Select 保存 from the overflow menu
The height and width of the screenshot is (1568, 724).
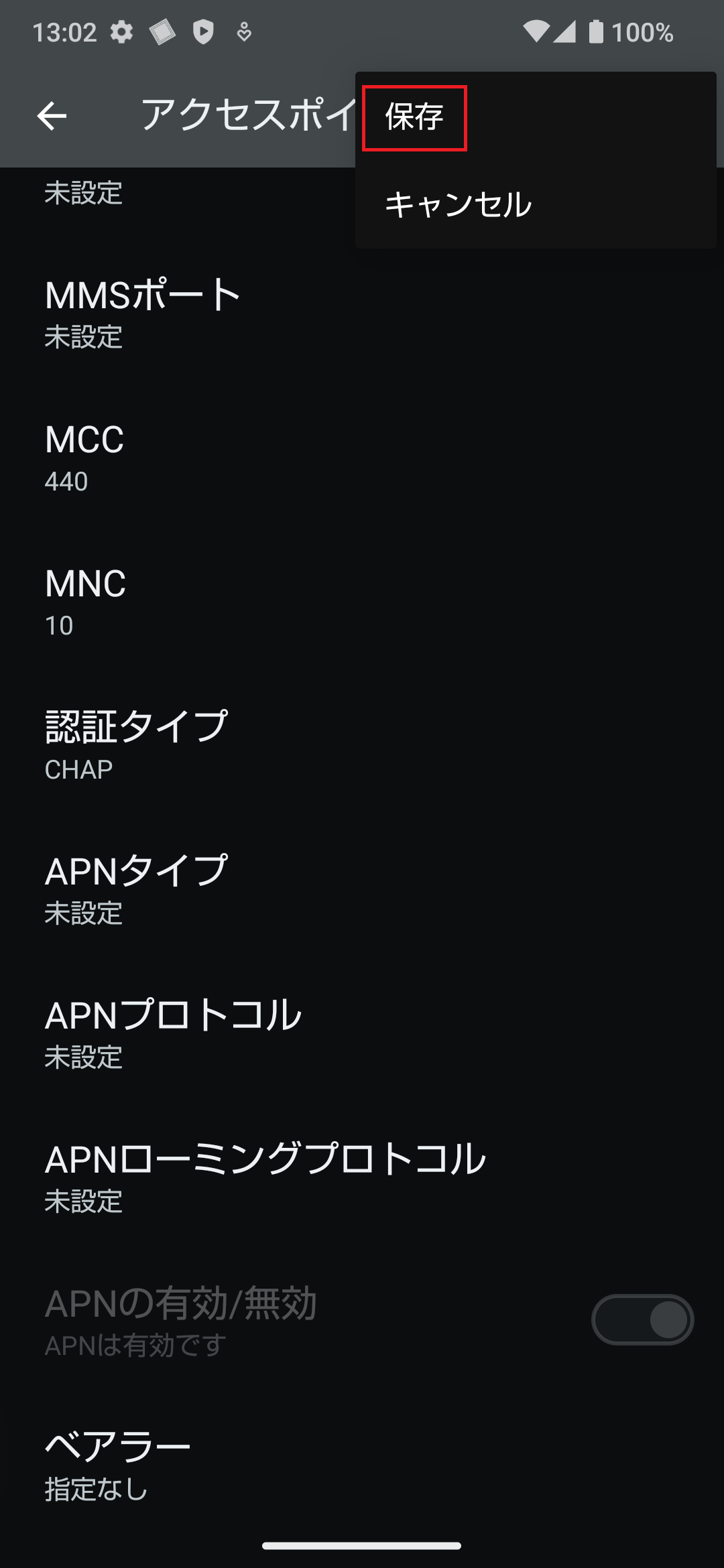[x=413, y=119]
